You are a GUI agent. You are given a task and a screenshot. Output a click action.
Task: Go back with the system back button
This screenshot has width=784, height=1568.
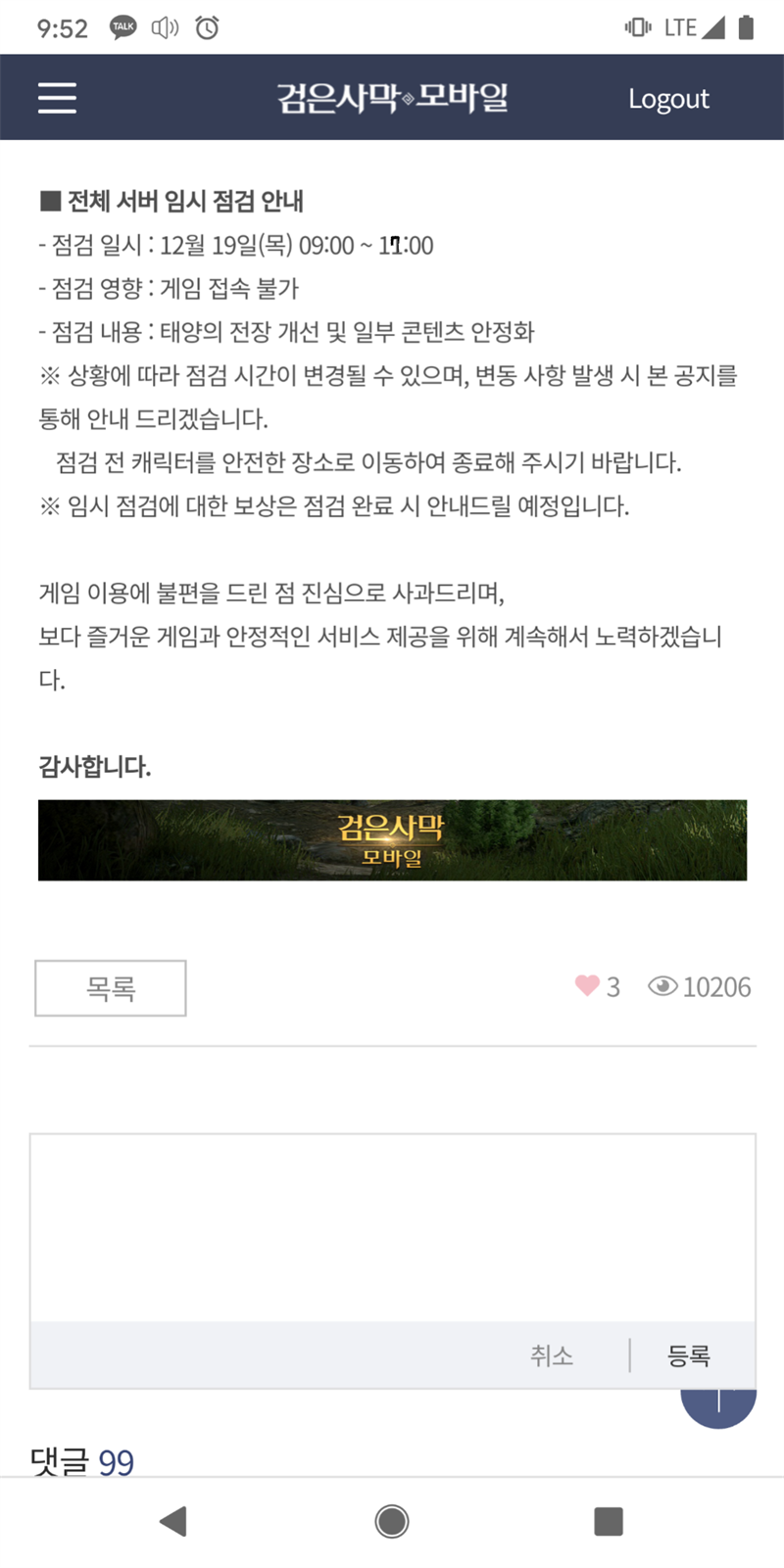pyautogui.click(x=173, y=1521)
